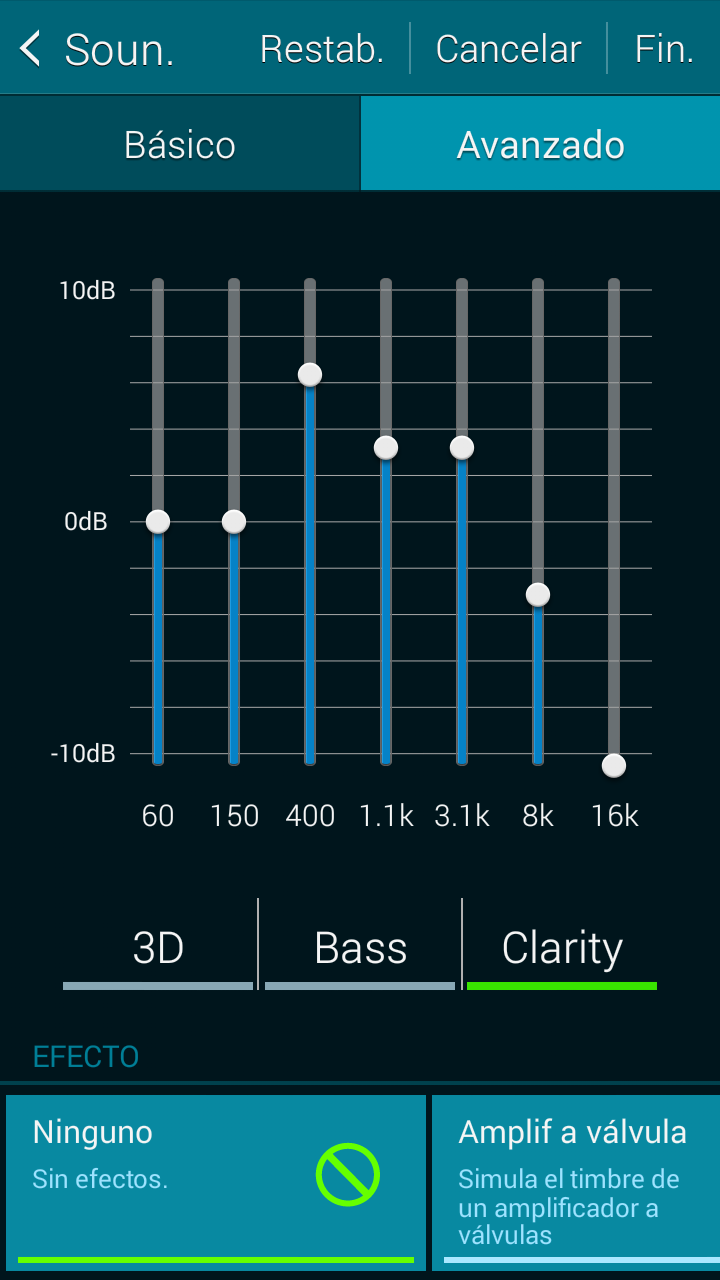Tap the 3.1k slider knob
The image size is (720, 1280).
[x=462, y=448]
